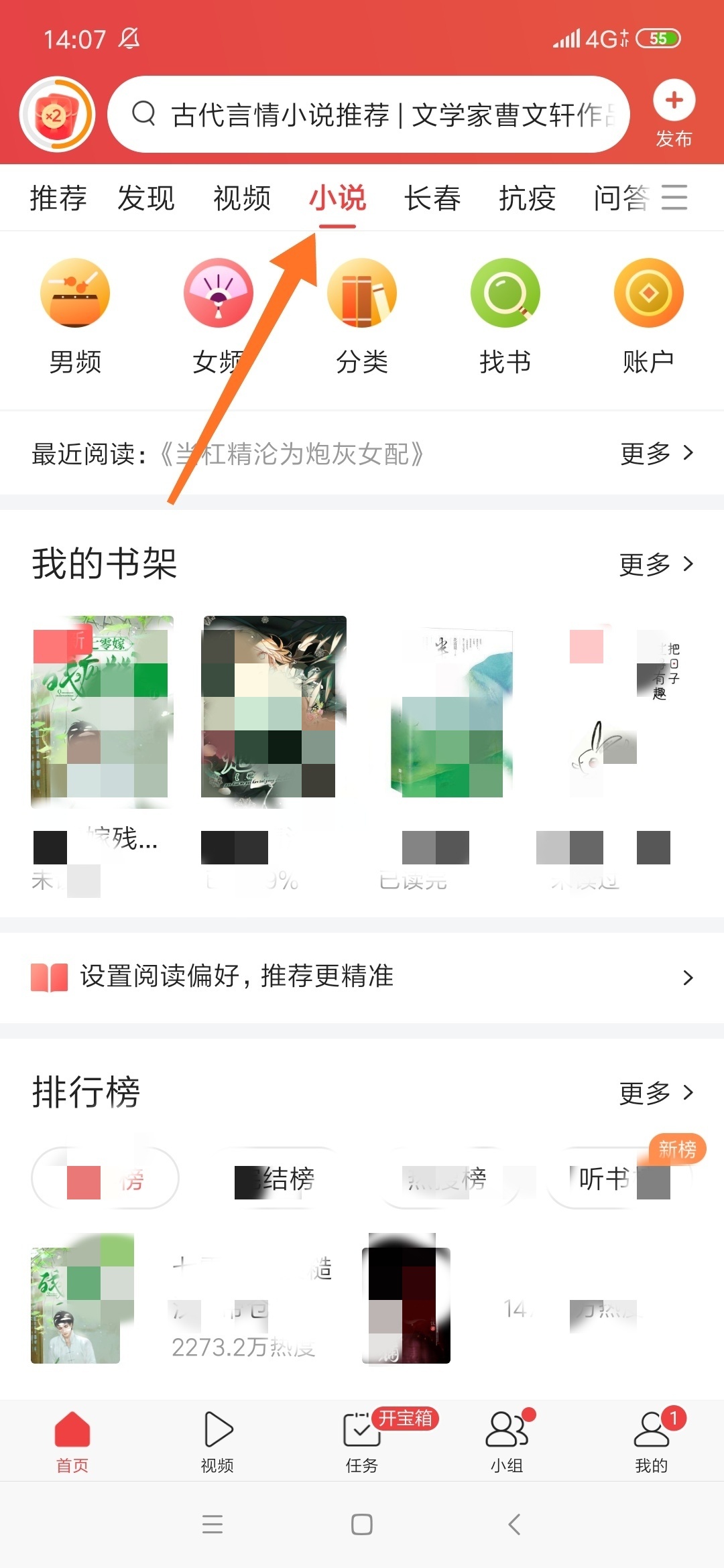Switch to the 发现 tab
Image resolution: width=724 pixels, height=1568 pixels.
click(146, 198)
